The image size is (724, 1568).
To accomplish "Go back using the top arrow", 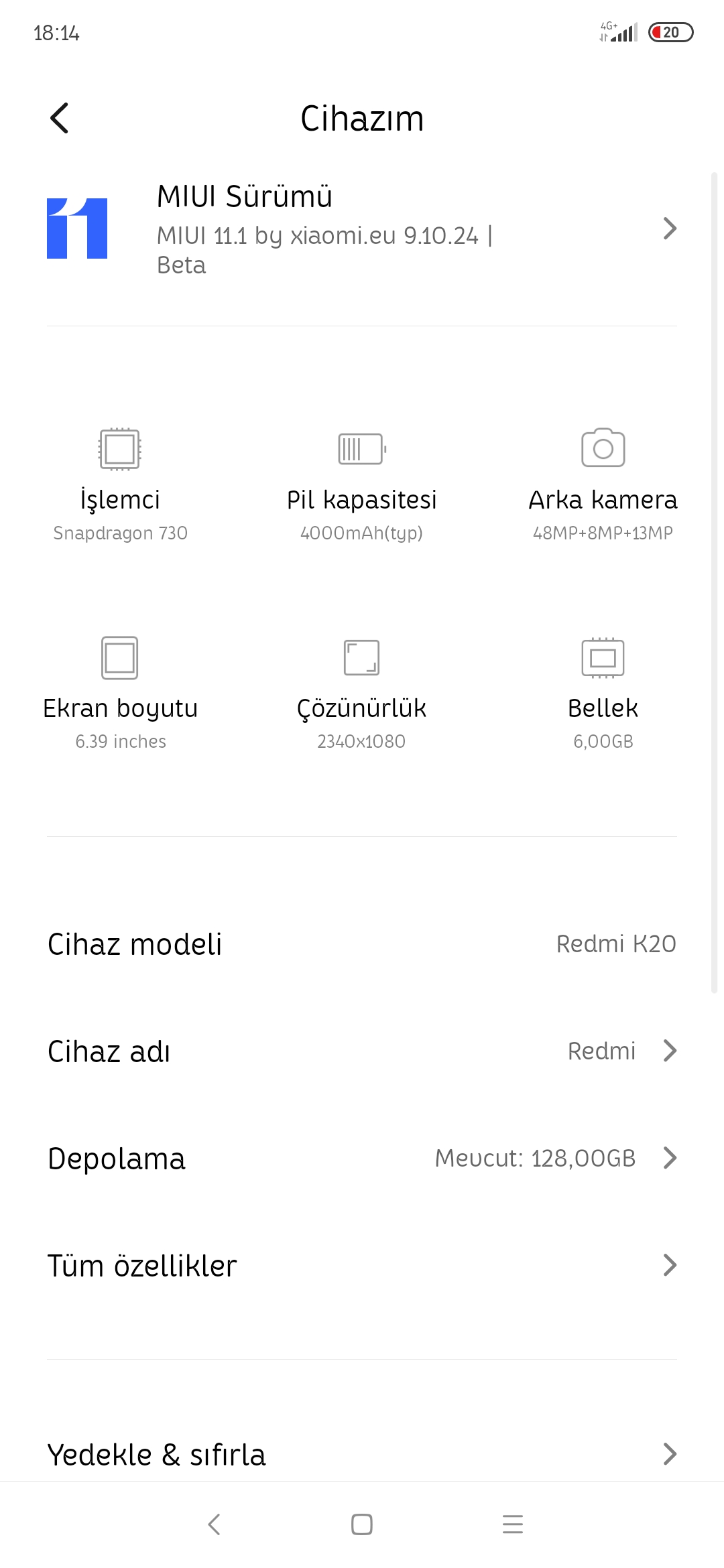I will [x=60, y=118].
